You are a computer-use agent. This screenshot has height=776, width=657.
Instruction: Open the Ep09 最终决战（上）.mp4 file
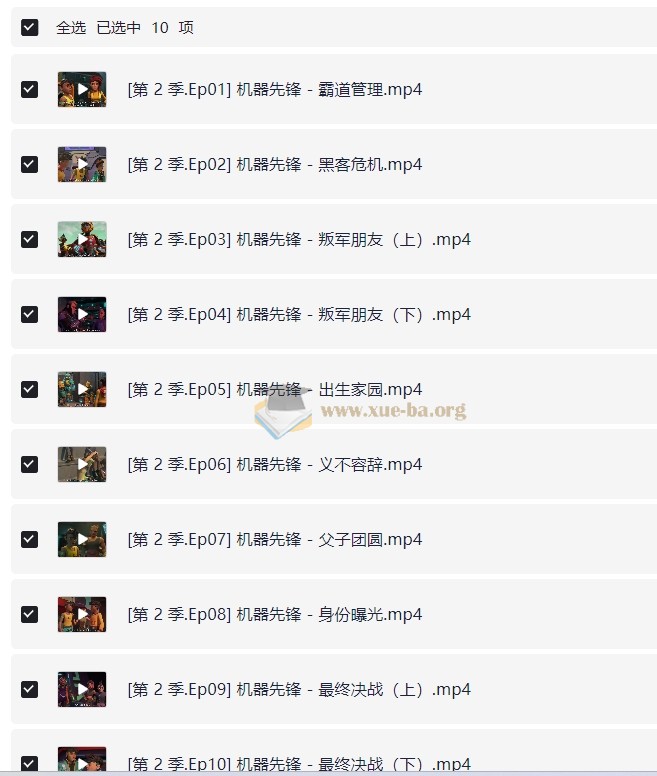[298, 689]
